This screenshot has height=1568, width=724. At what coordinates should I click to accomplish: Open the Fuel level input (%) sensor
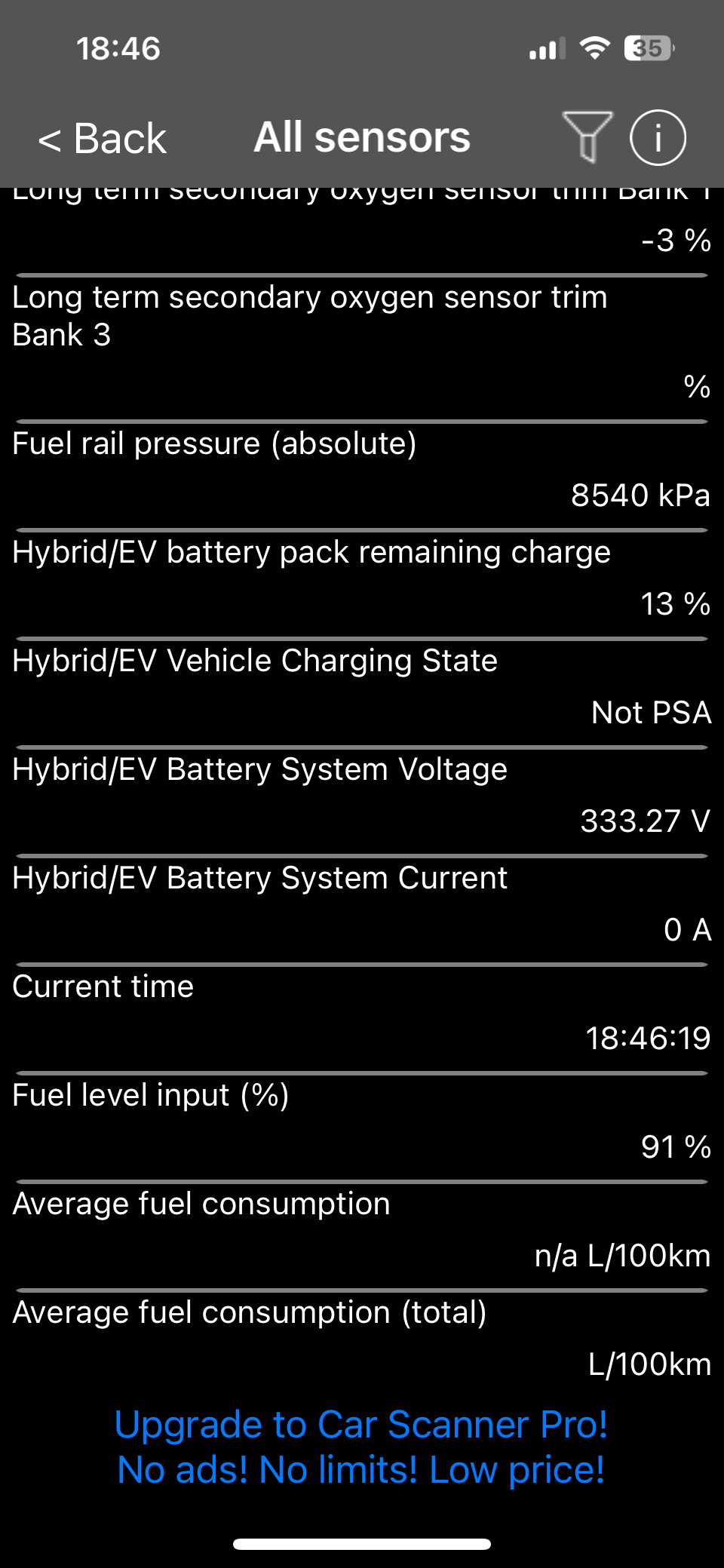click(361, 1122)
